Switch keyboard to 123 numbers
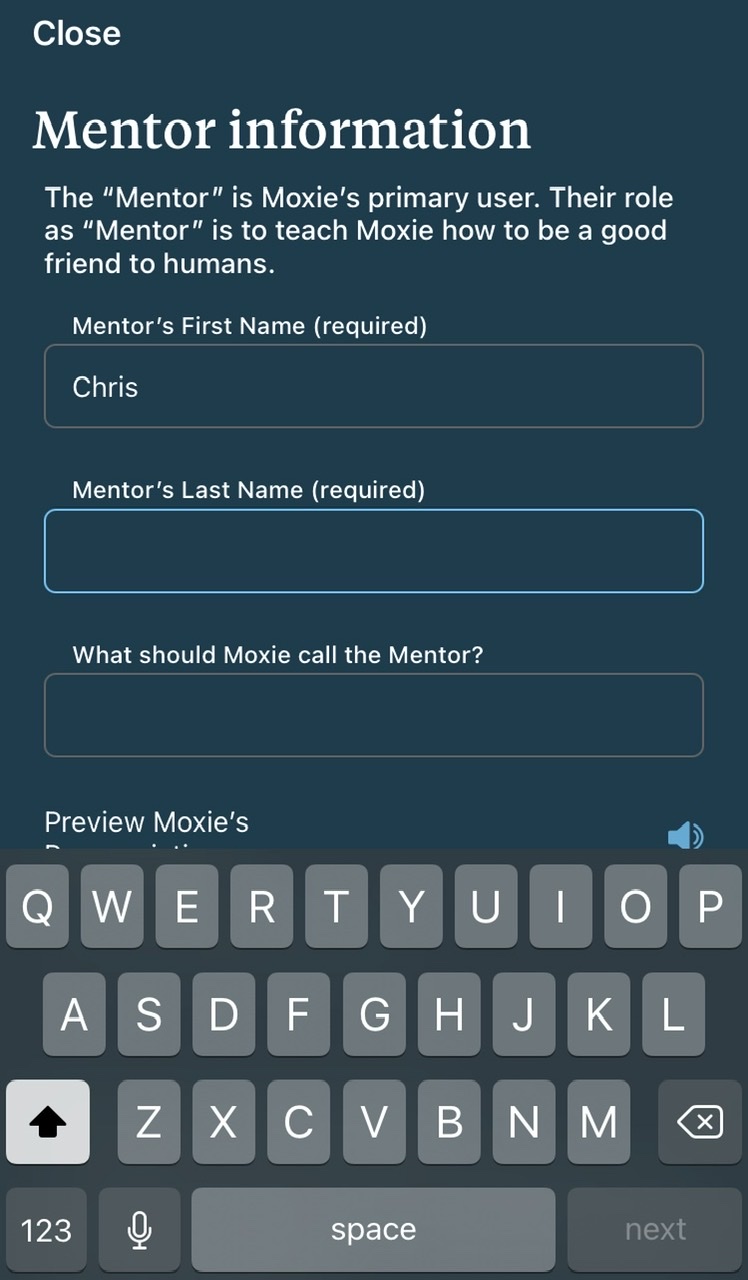 coord(46,1229)
